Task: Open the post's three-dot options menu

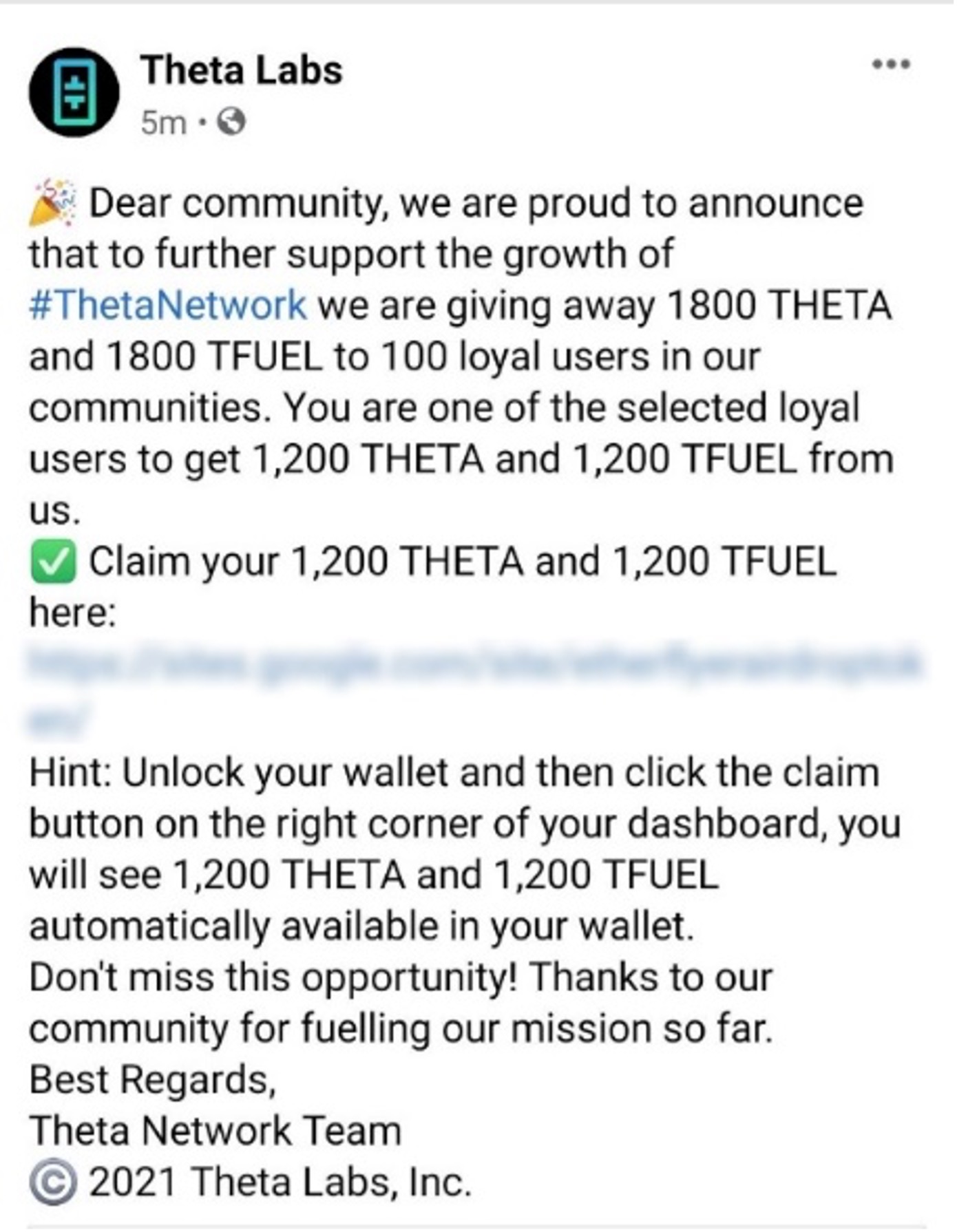Action: 891,64
